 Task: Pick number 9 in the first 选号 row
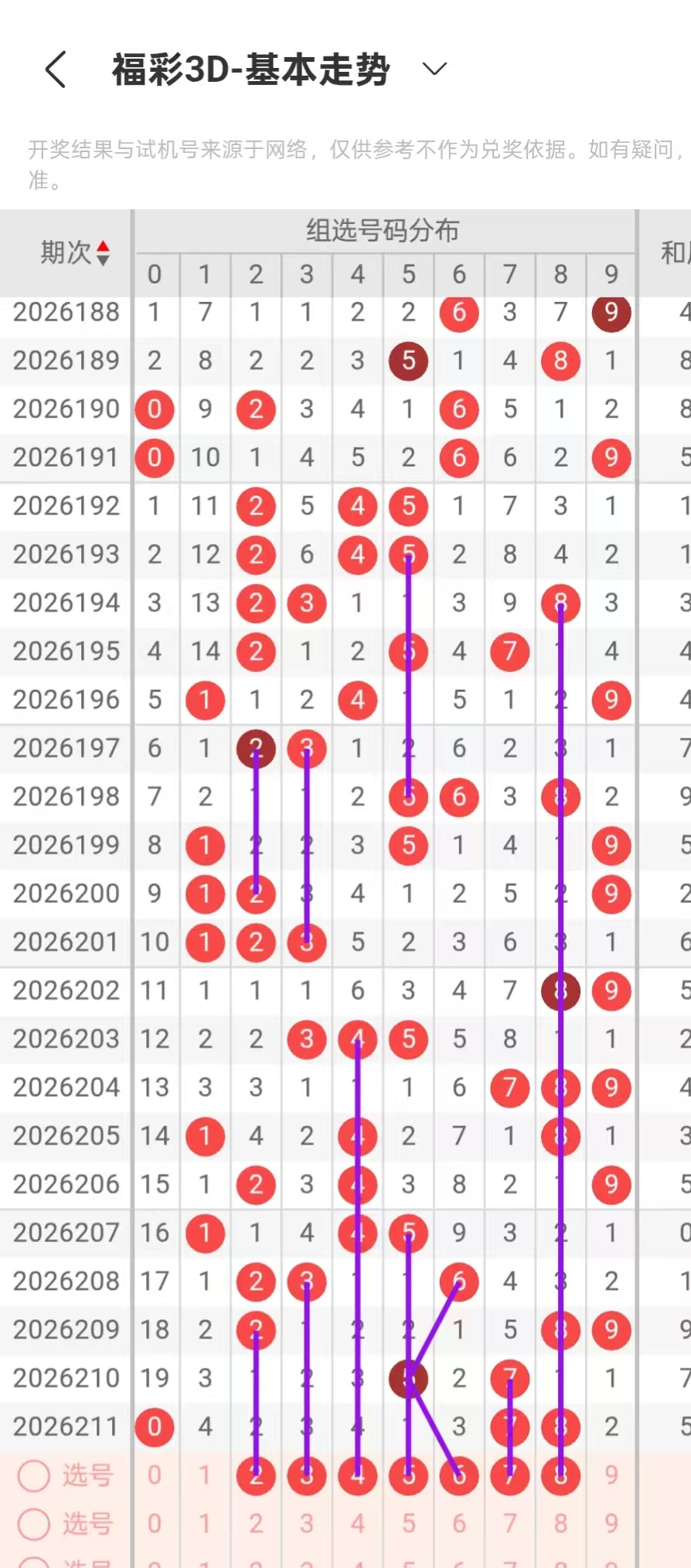click(x=611, y=1475)
